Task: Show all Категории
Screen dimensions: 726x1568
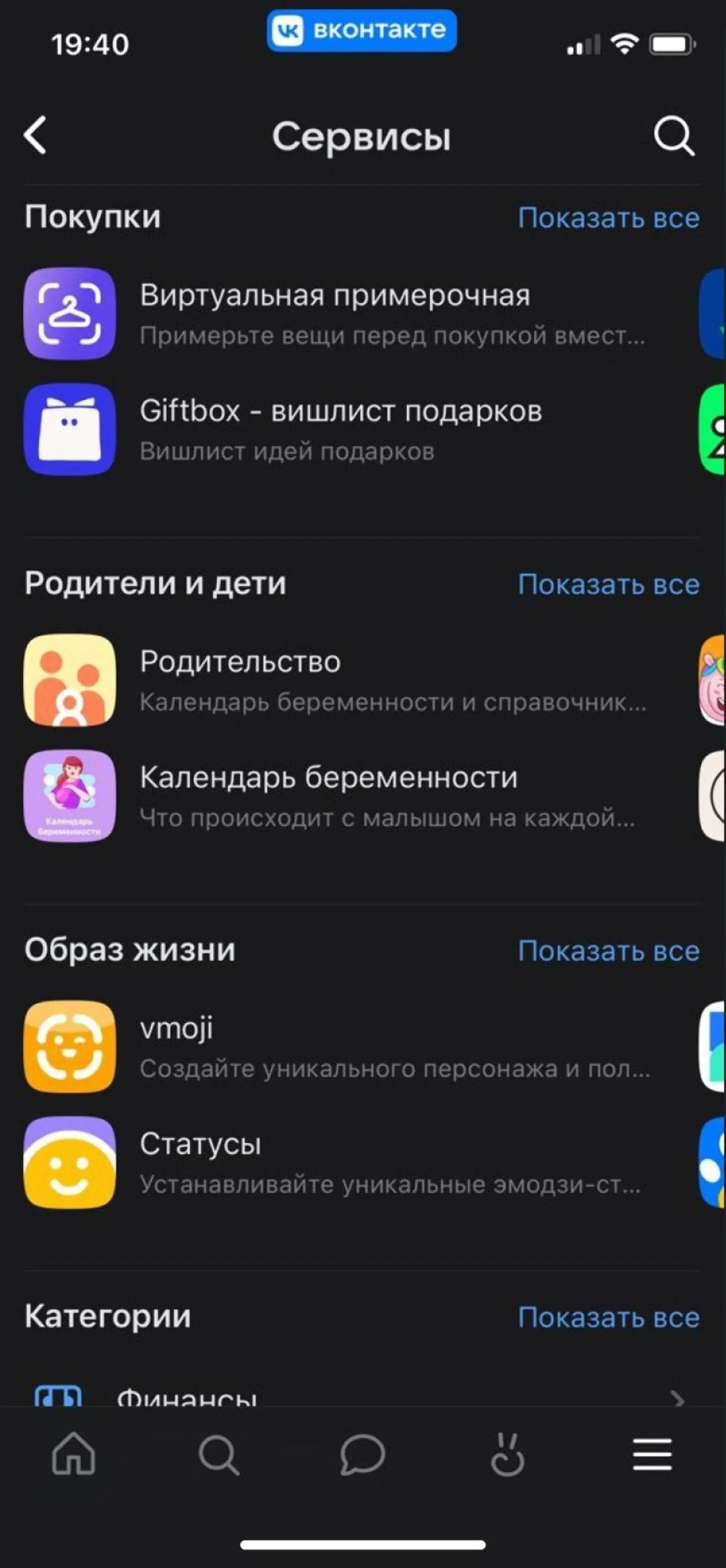Action: point(608,1317)
